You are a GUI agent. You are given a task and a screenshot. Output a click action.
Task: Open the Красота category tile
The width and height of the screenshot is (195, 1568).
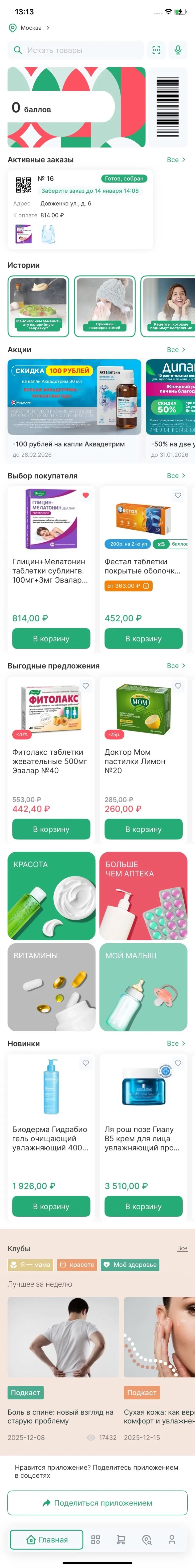[x=51, y=895]
